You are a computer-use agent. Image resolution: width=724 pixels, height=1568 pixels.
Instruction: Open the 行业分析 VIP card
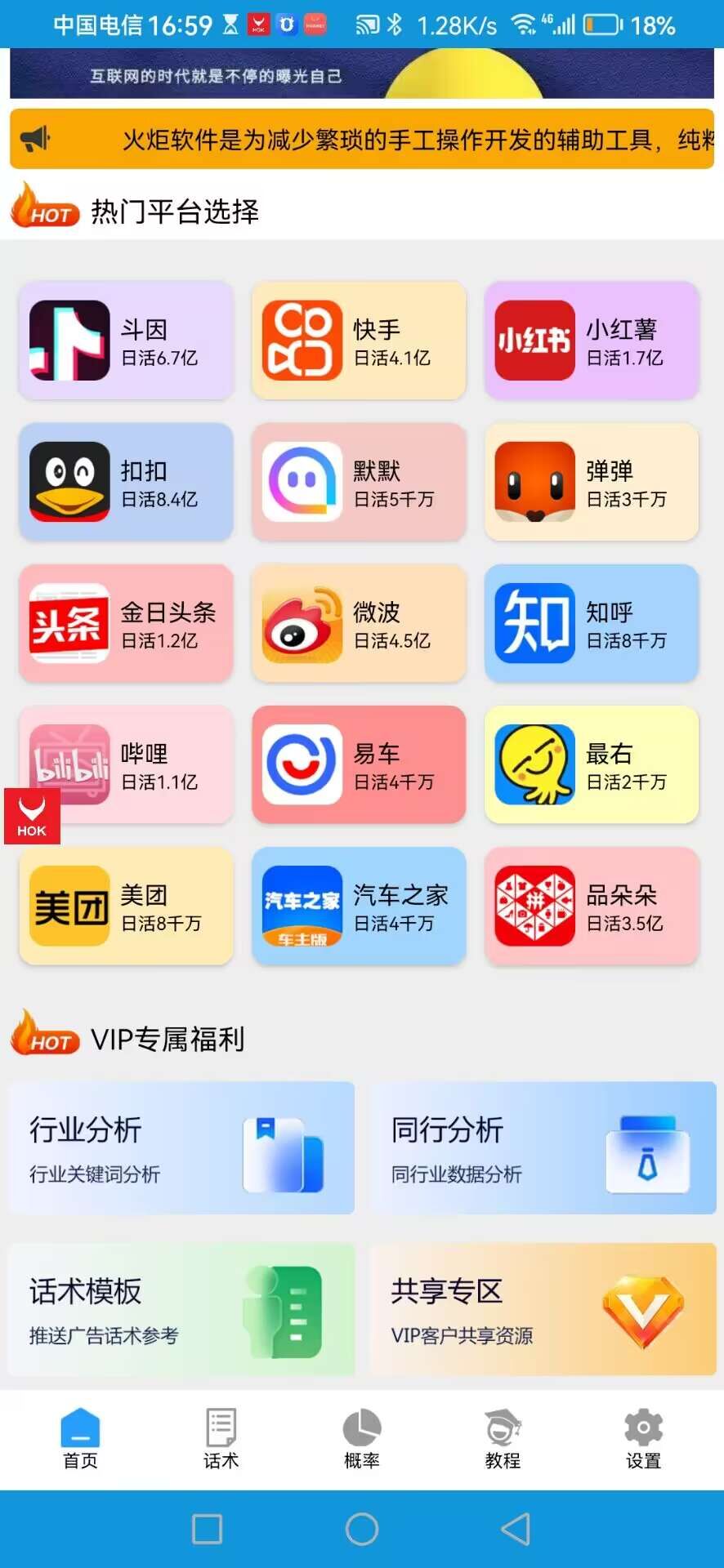[181, 1147]
